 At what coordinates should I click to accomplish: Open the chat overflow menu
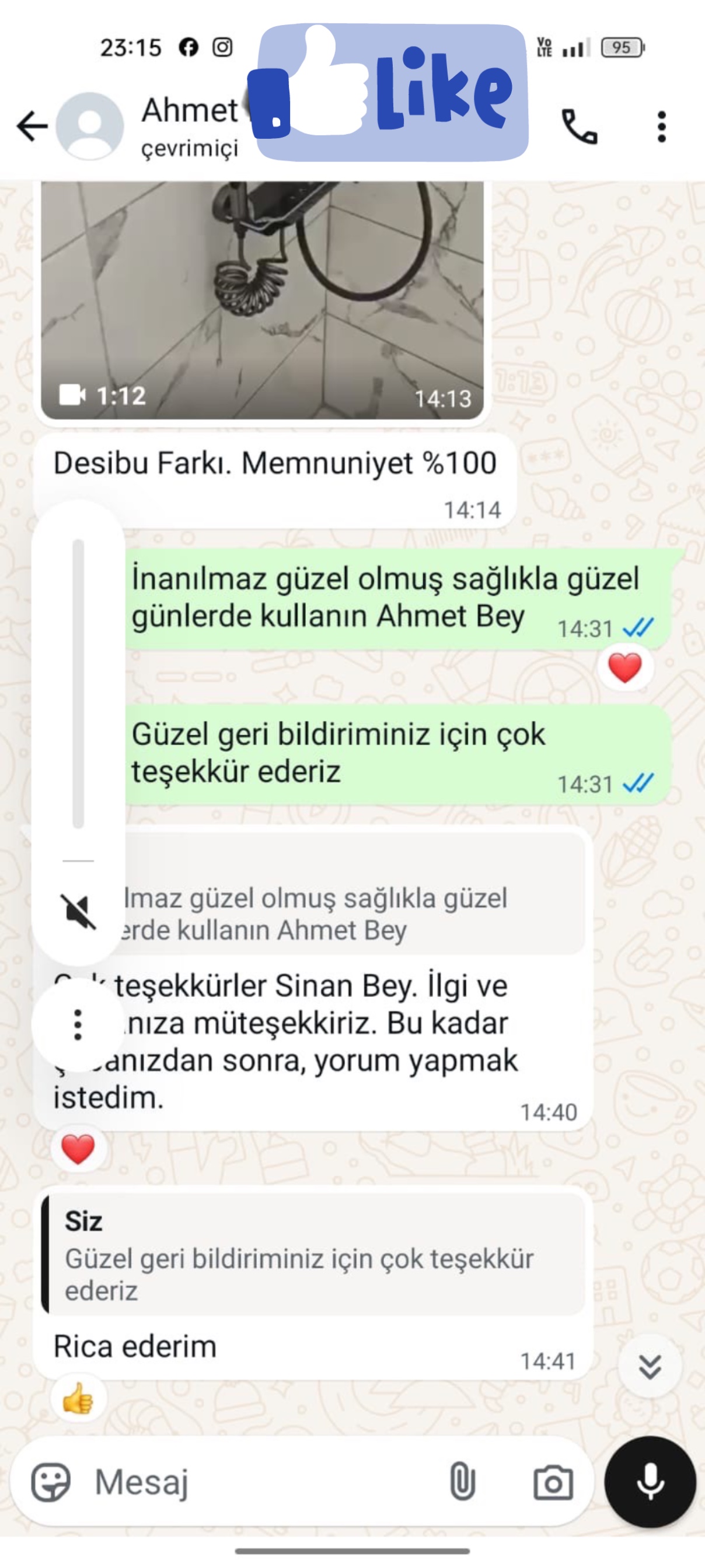662,127
